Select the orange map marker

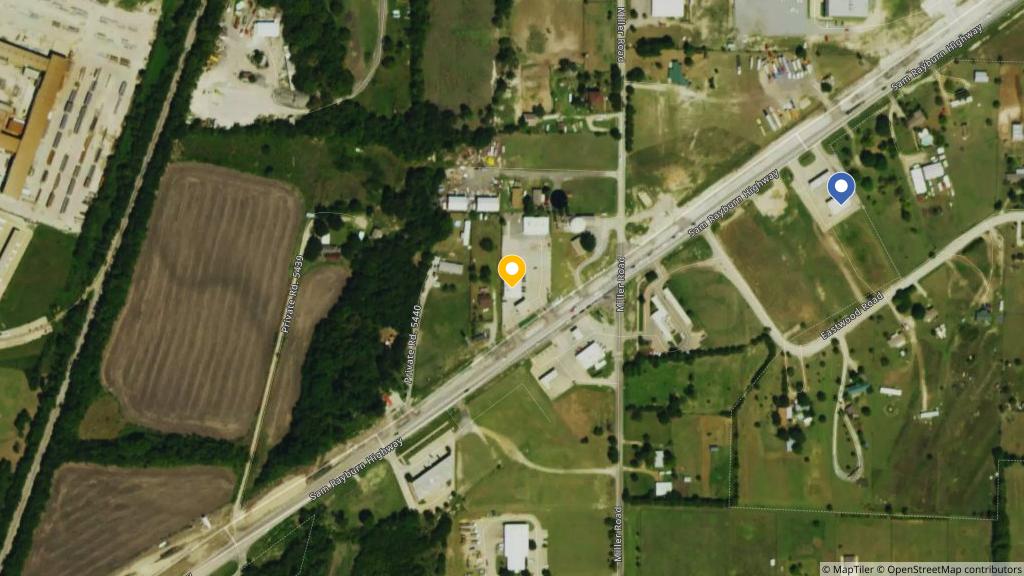[512, 270]
